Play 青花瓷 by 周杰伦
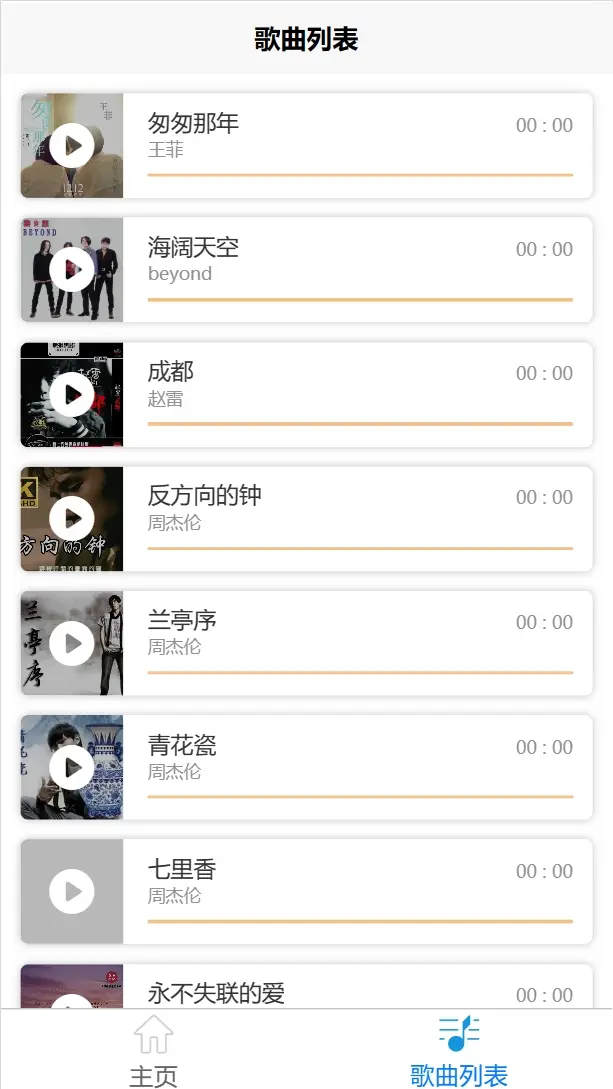 (x=72, y=767)
